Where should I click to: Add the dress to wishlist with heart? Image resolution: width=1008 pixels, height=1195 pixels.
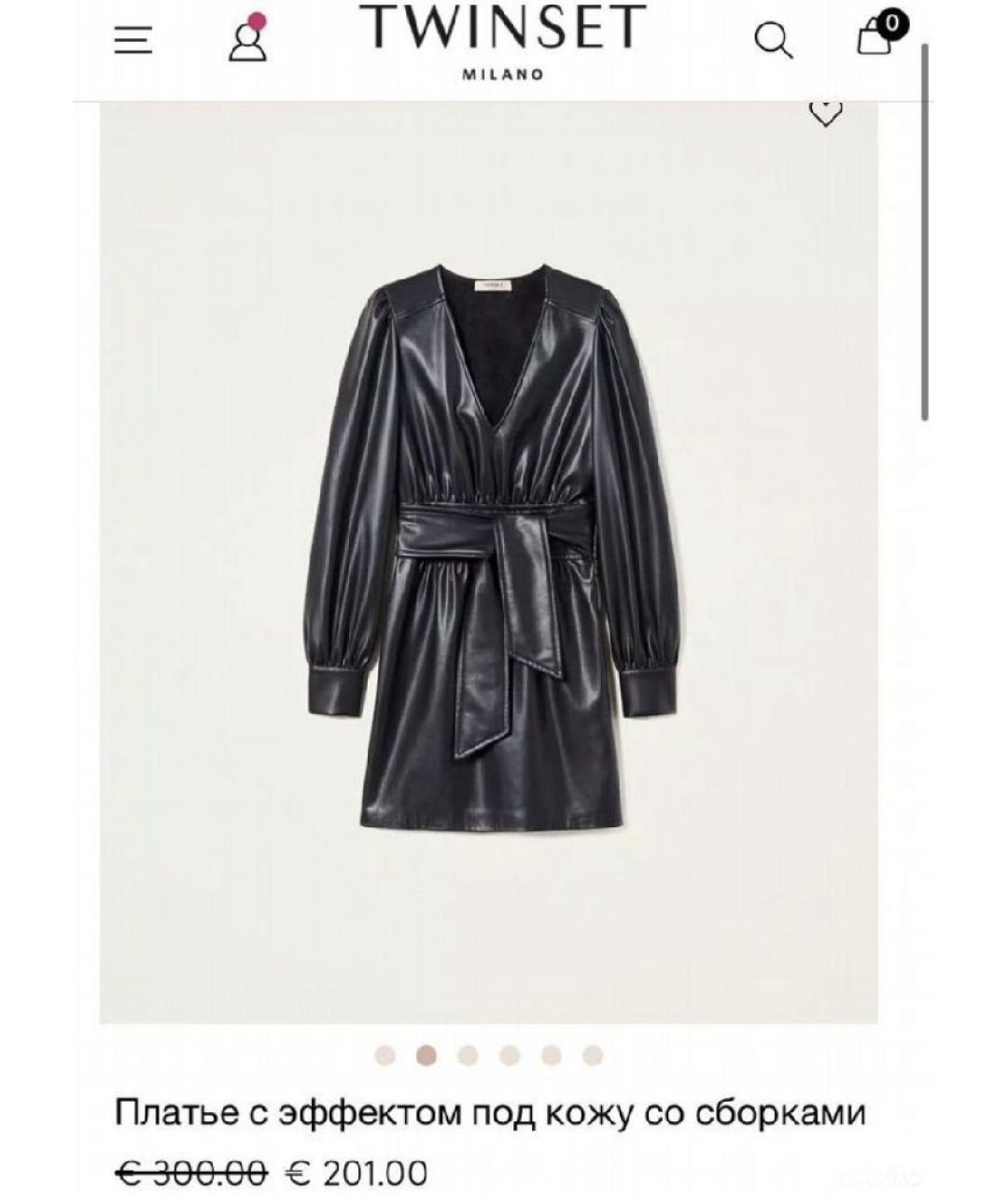(x=825, y=113)
